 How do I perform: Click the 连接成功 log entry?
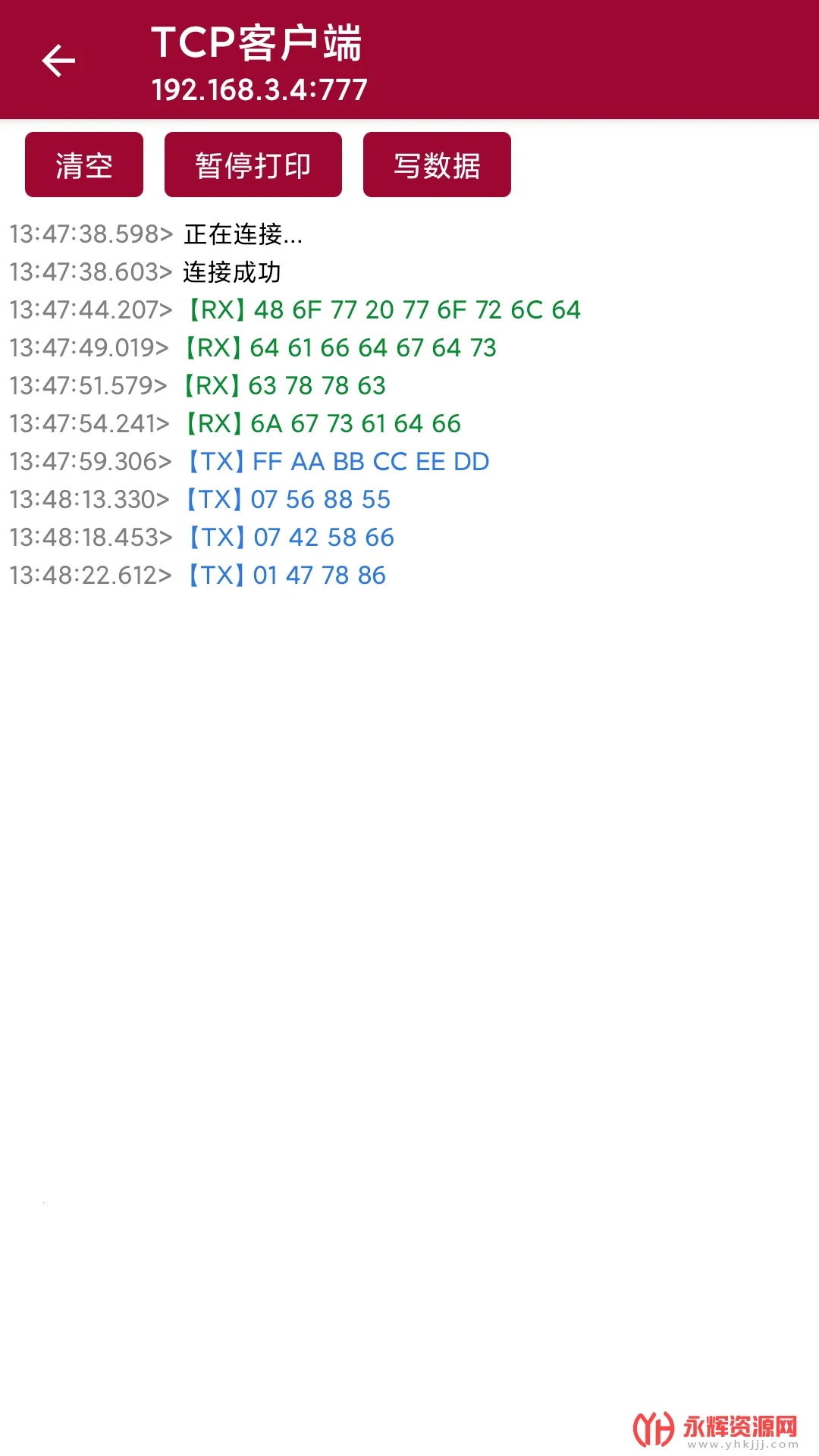pyautogui.click(x=231, y=272)
